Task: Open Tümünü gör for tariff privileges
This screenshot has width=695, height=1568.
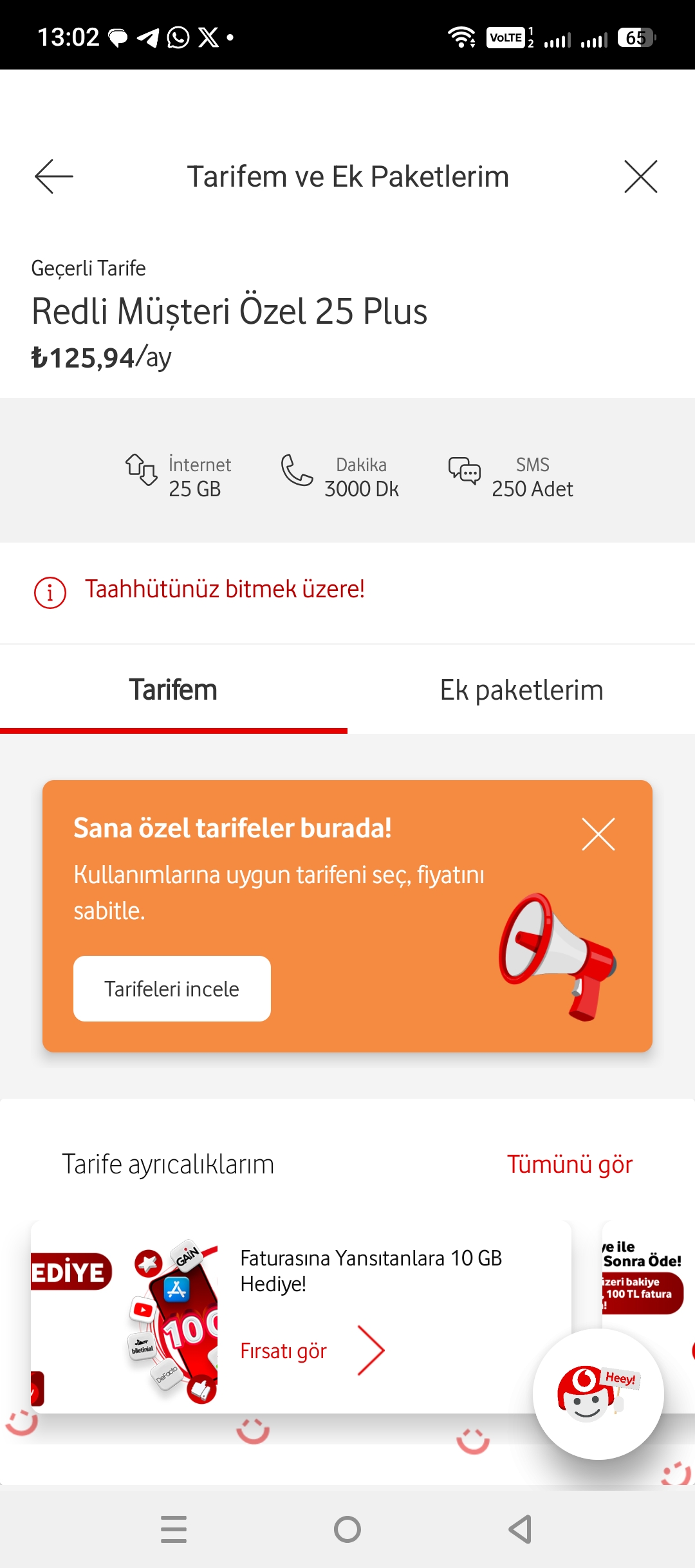Action: point(570,1164)
